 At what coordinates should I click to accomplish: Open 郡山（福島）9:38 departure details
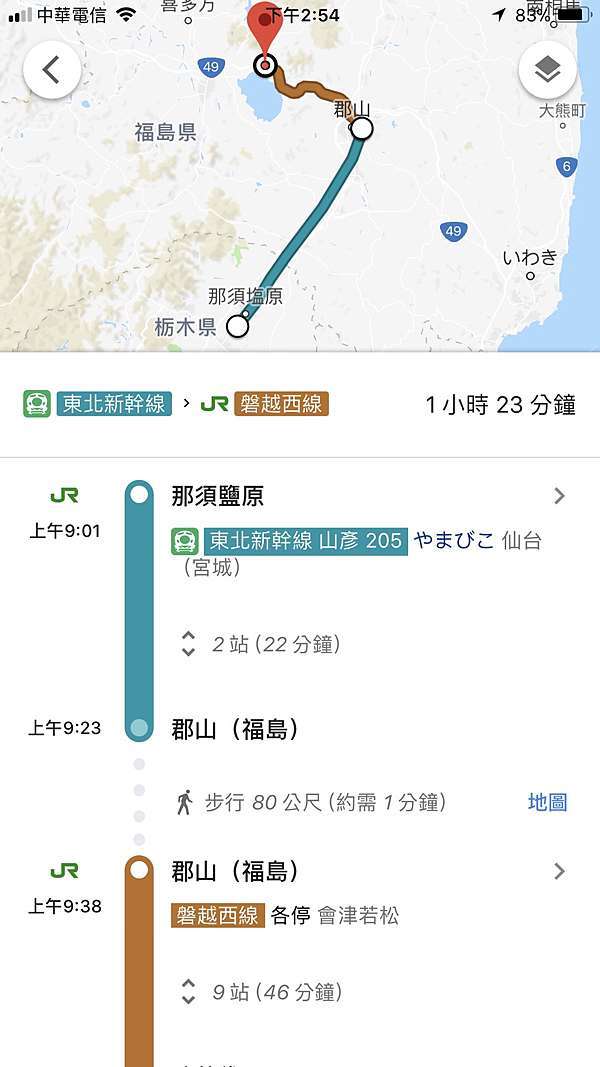(368, 872)
